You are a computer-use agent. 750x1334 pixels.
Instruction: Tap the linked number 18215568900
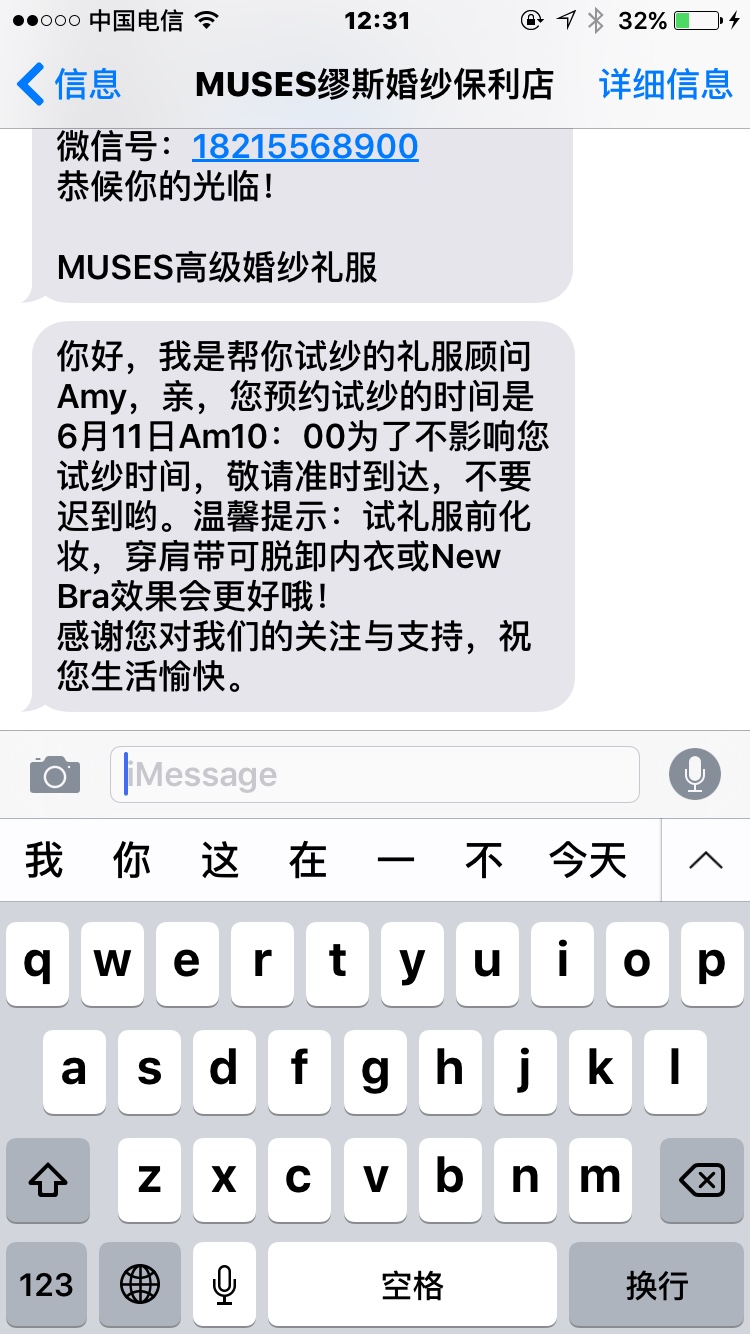[305, 147]
